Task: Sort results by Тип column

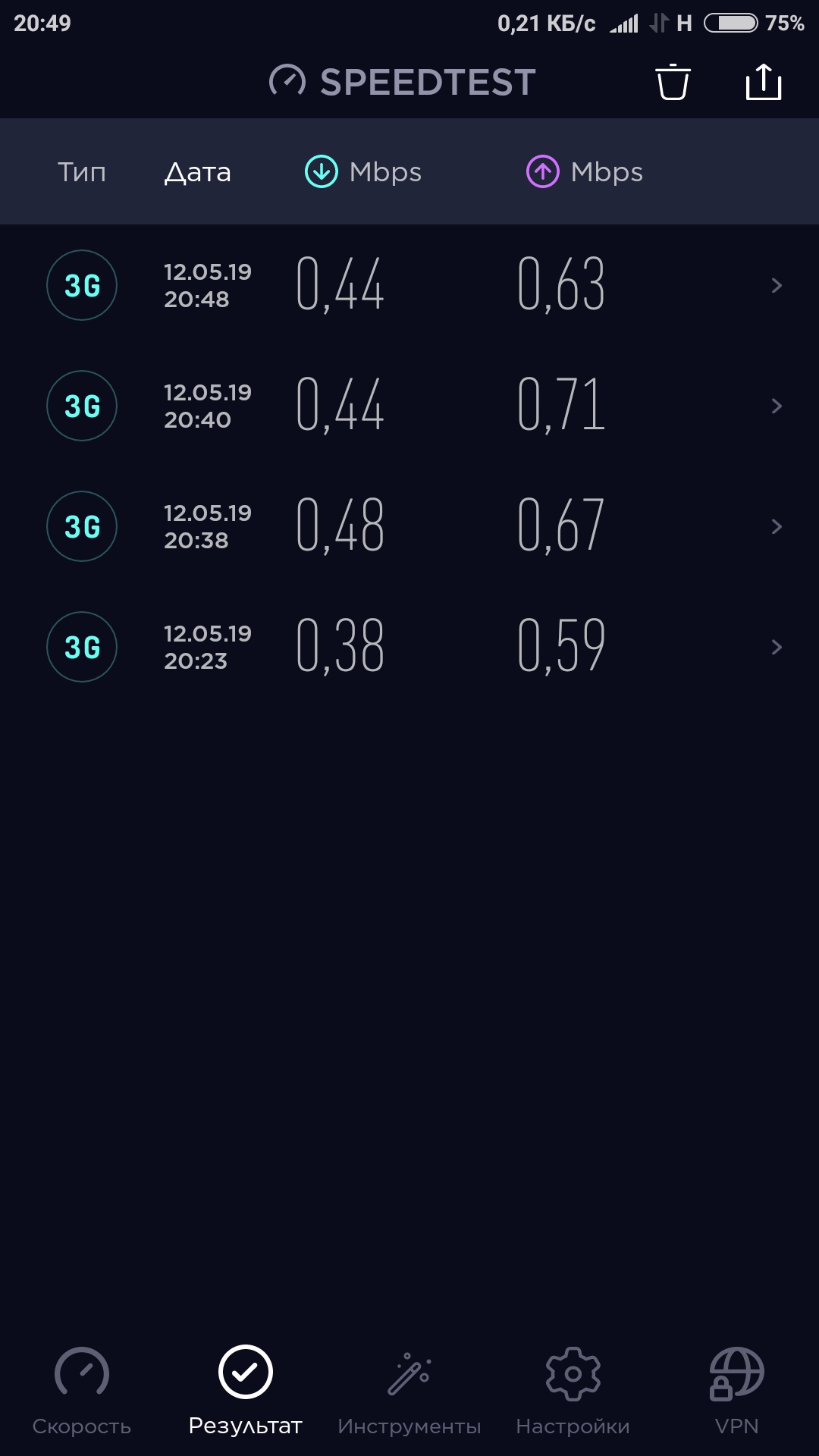Action: tap(82, 172)
